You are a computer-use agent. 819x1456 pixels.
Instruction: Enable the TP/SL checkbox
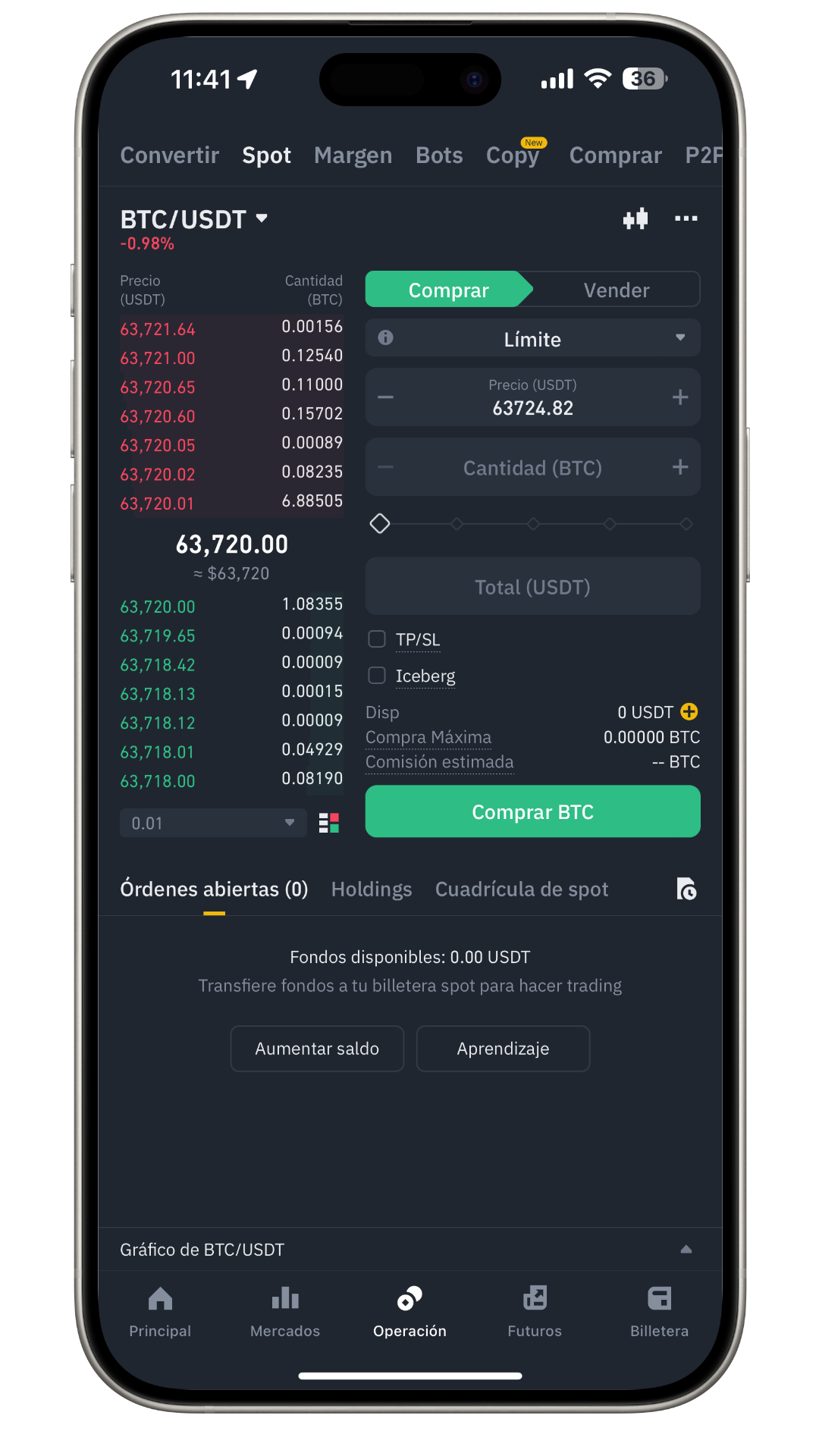377,639
